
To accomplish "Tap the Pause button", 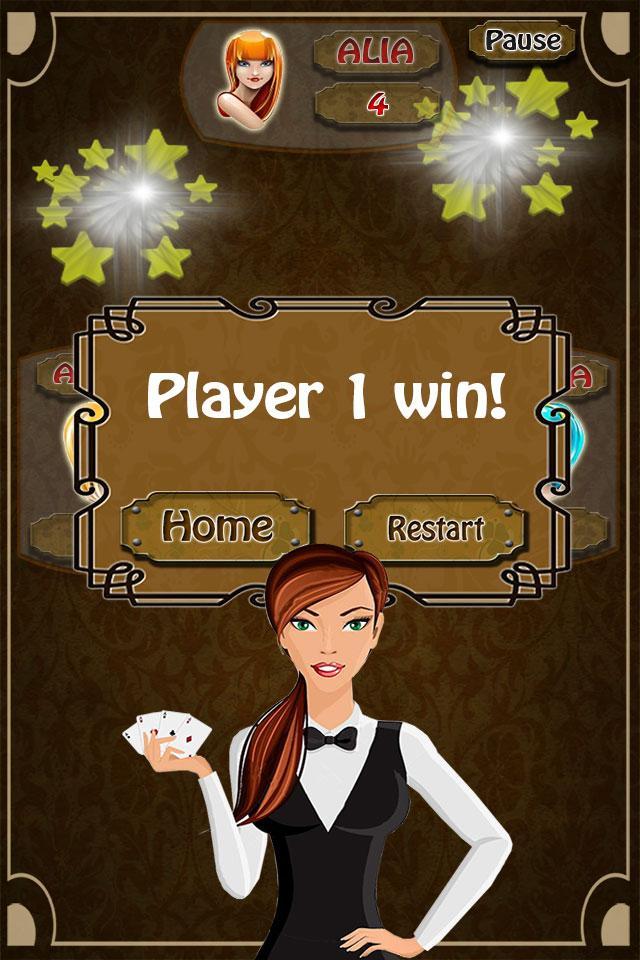I will 522,41.
